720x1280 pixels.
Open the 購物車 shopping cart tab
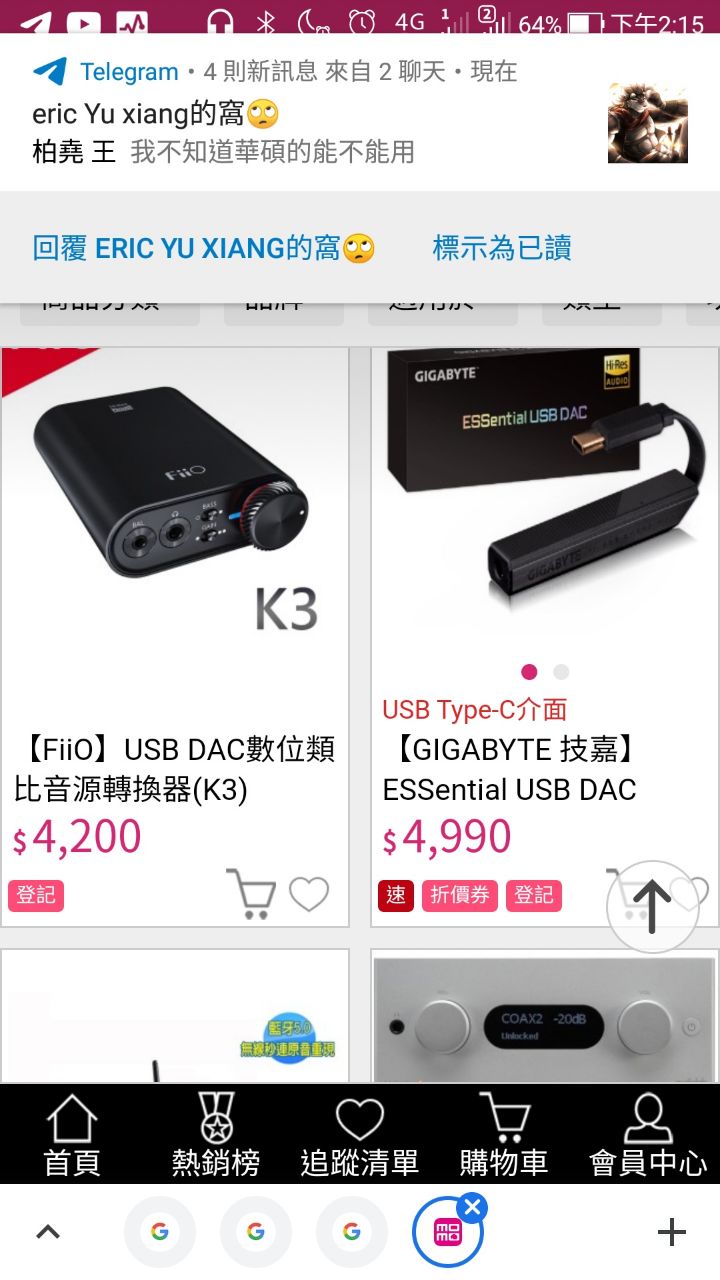[x=504, y=1135]
